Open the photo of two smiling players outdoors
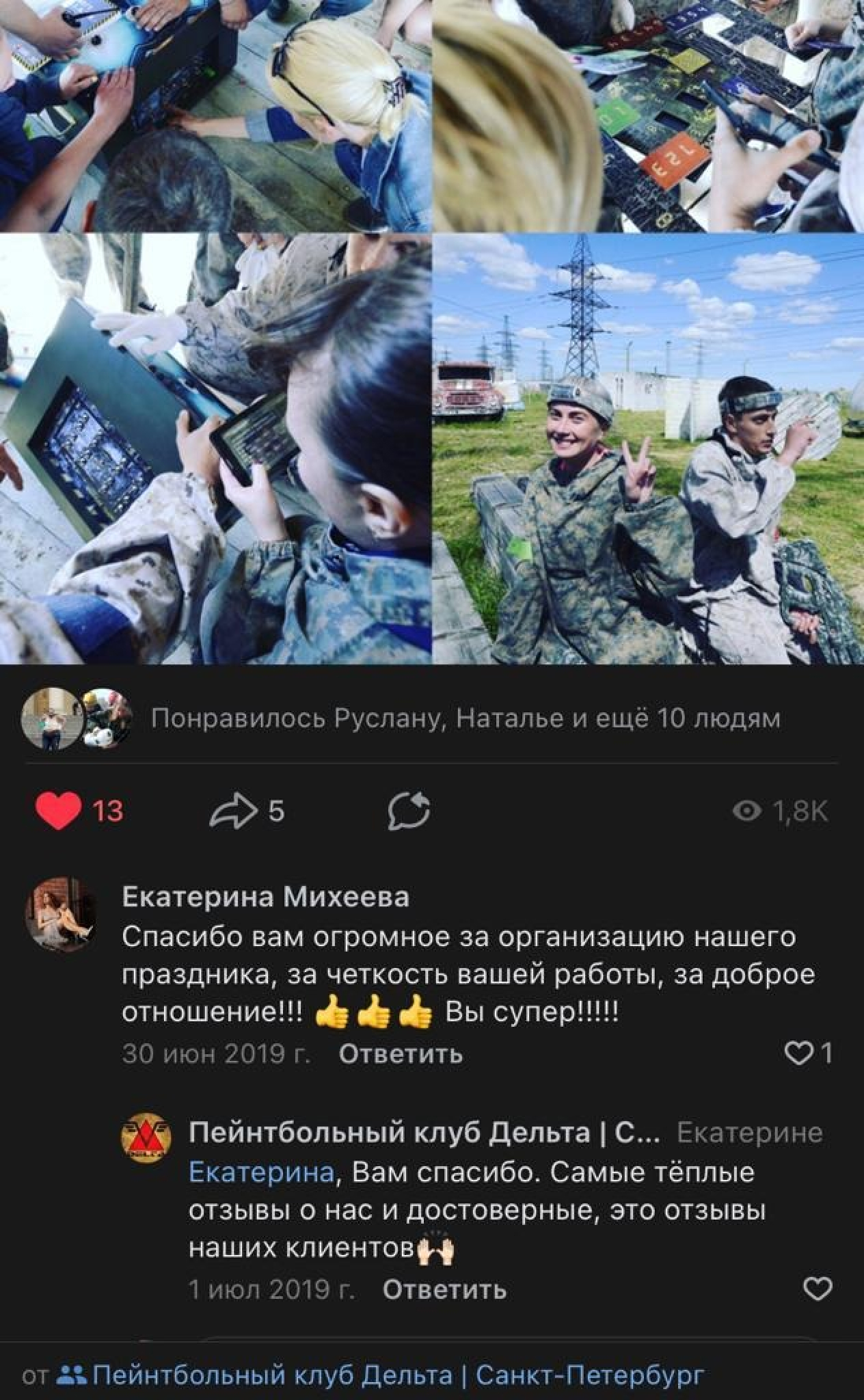 click(648, 449)
